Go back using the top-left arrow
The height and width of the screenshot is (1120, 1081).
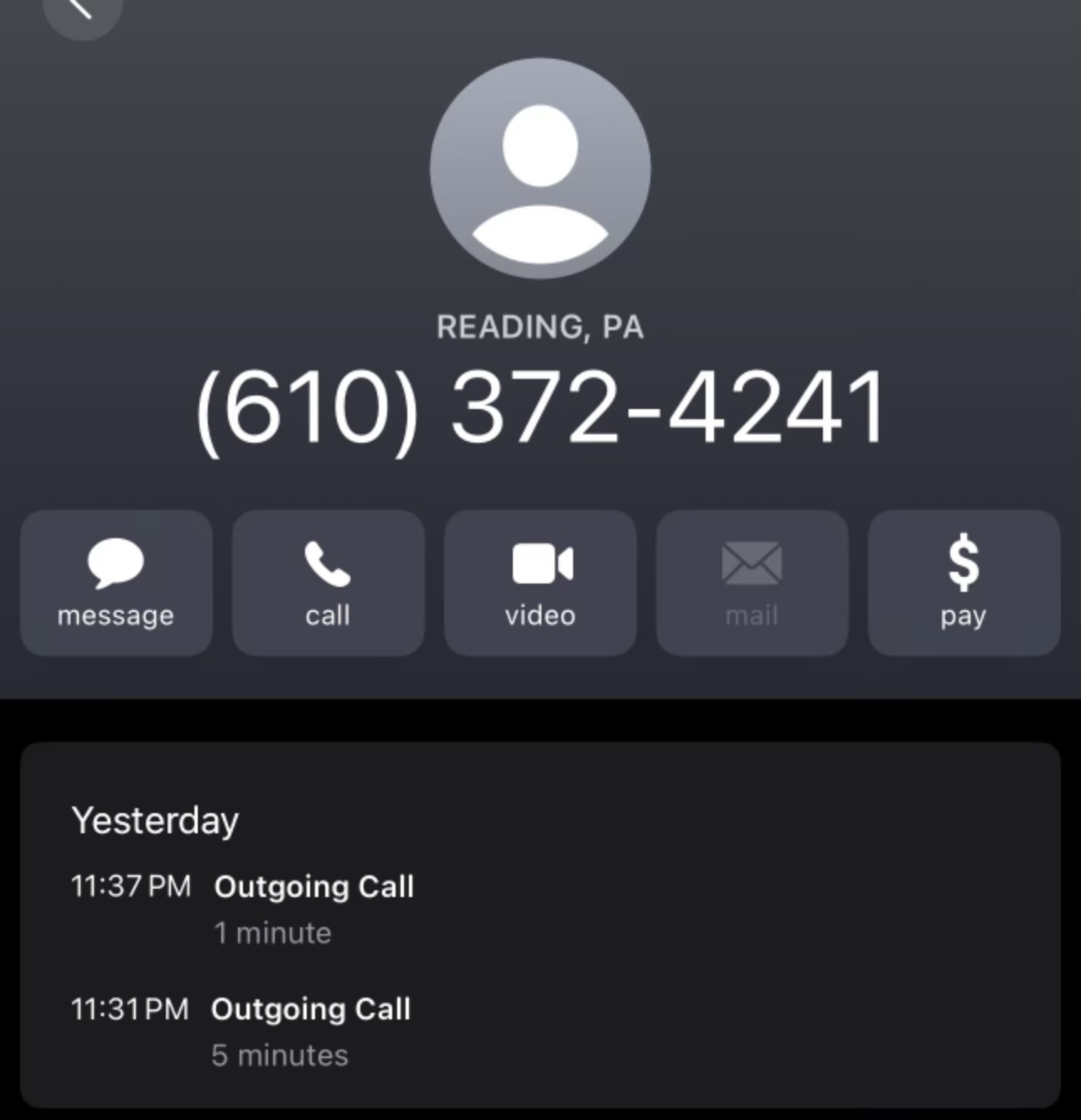point(81,10)
